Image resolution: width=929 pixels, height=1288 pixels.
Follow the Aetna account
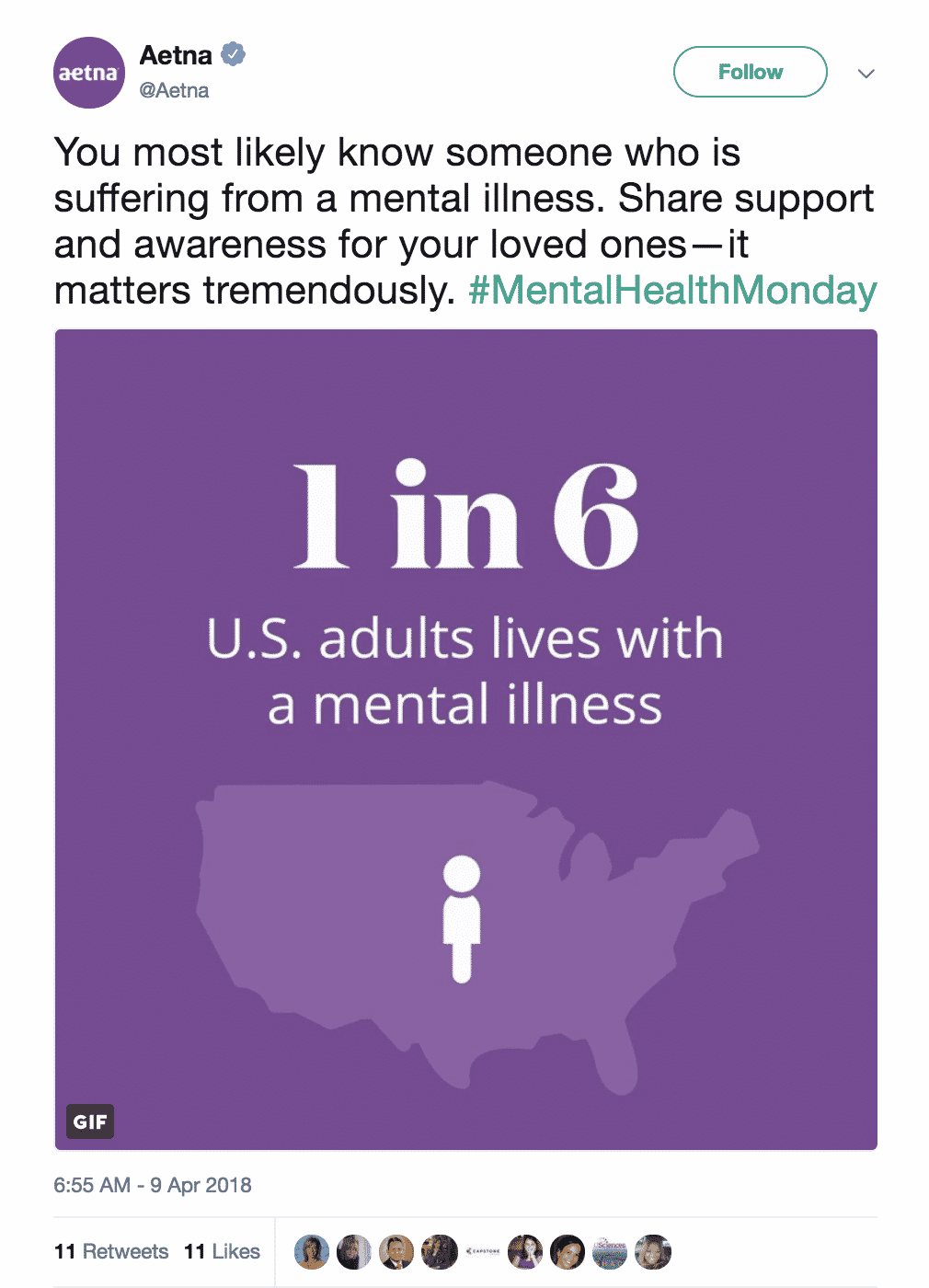point(750,72)
